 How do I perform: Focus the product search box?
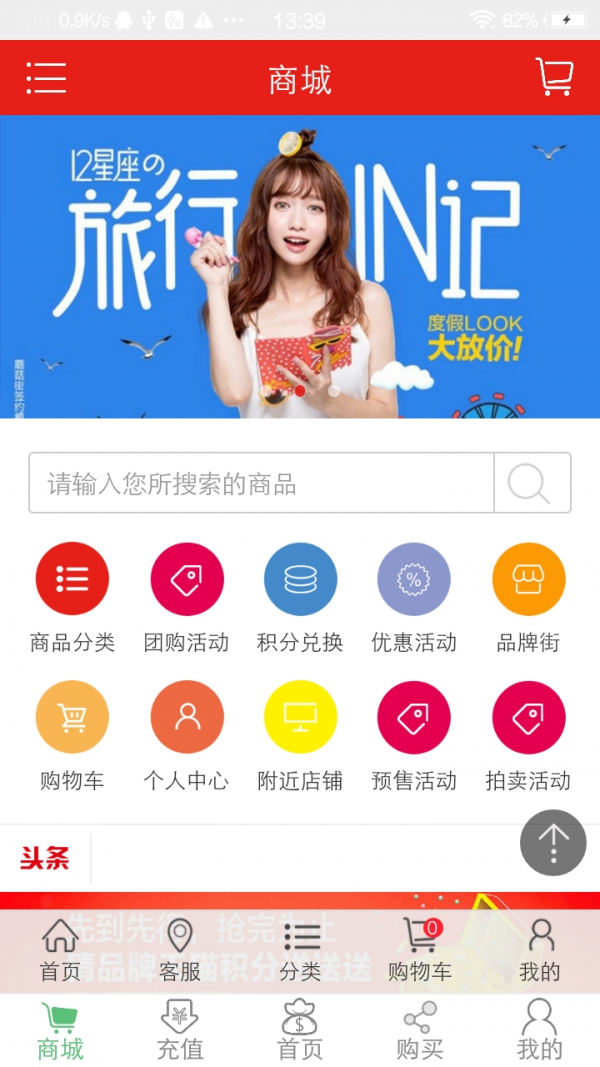click(x=262, y=484)
